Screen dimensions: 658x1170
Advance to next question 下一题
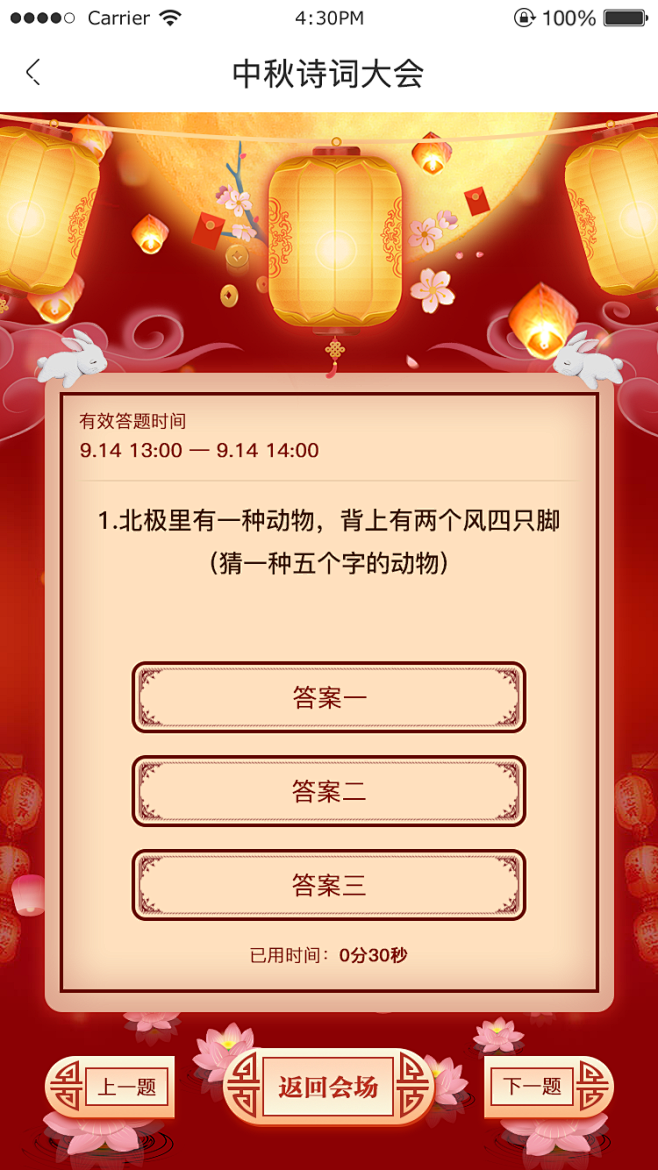(x=548, y=1086)
